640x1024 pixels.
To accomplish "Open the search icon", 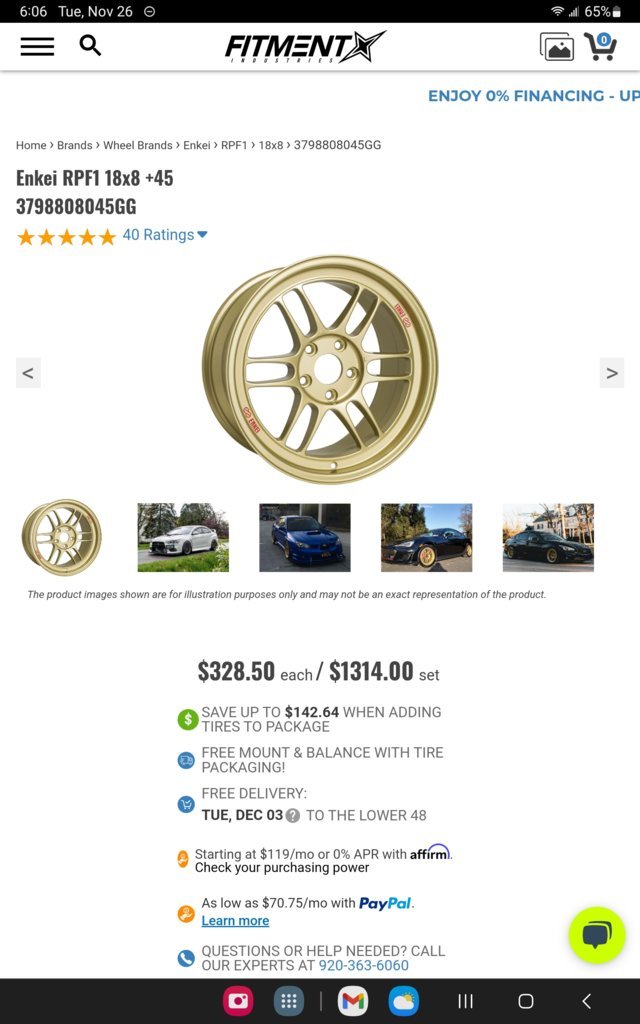I will [x=90, y=45].
